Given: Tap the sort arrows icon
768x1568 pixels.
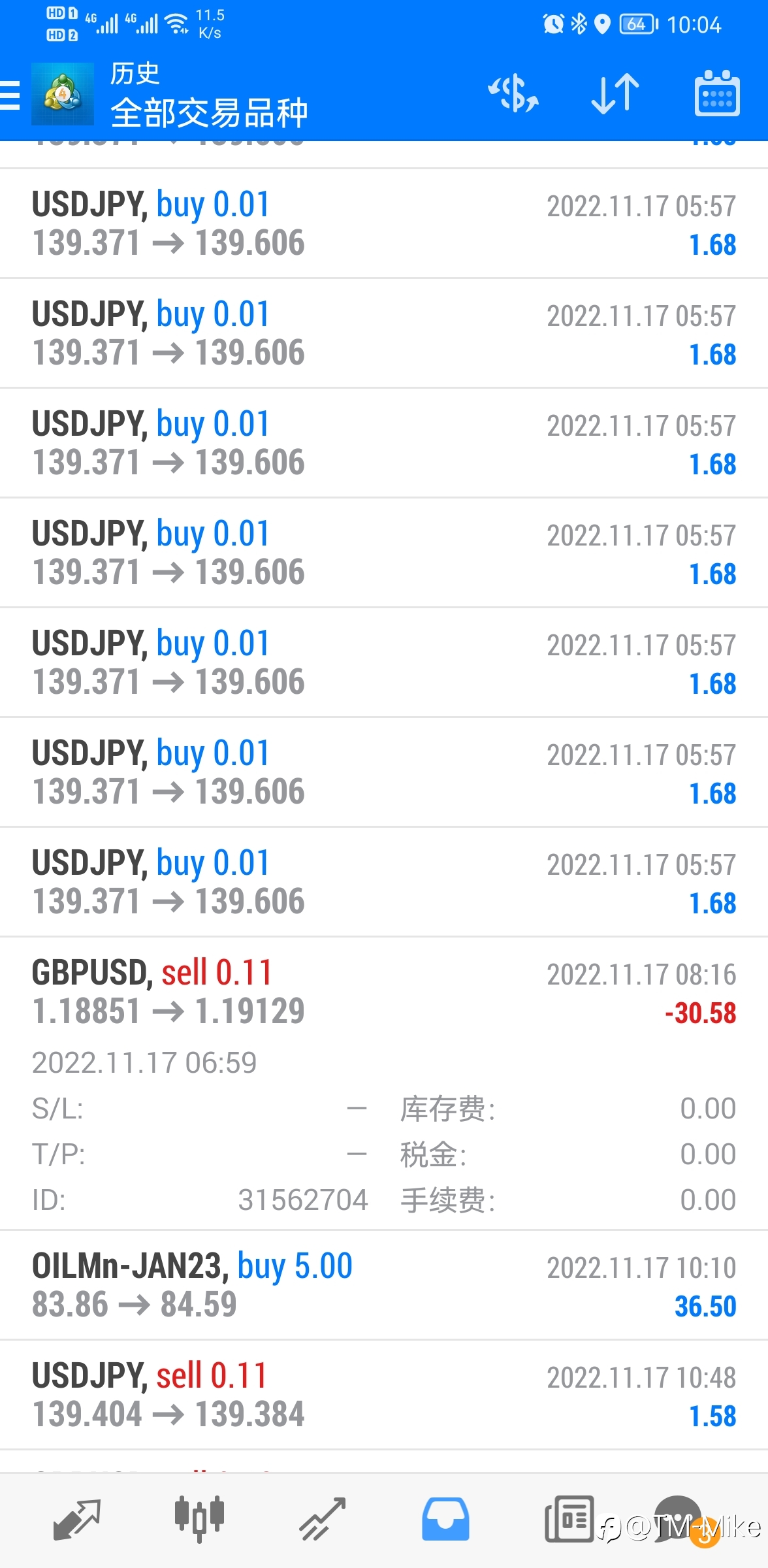Looking at the screenshot, I should 615,93.
